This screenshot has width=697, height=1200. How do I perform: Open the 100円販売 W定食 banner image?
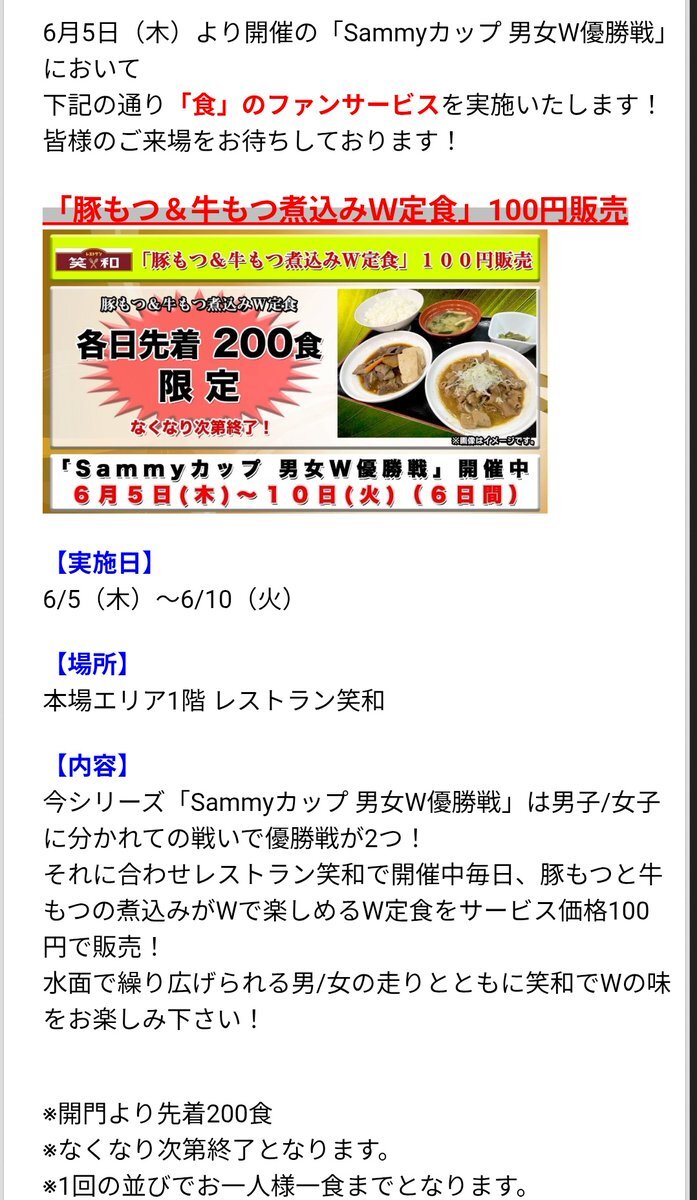click(295, 371)
